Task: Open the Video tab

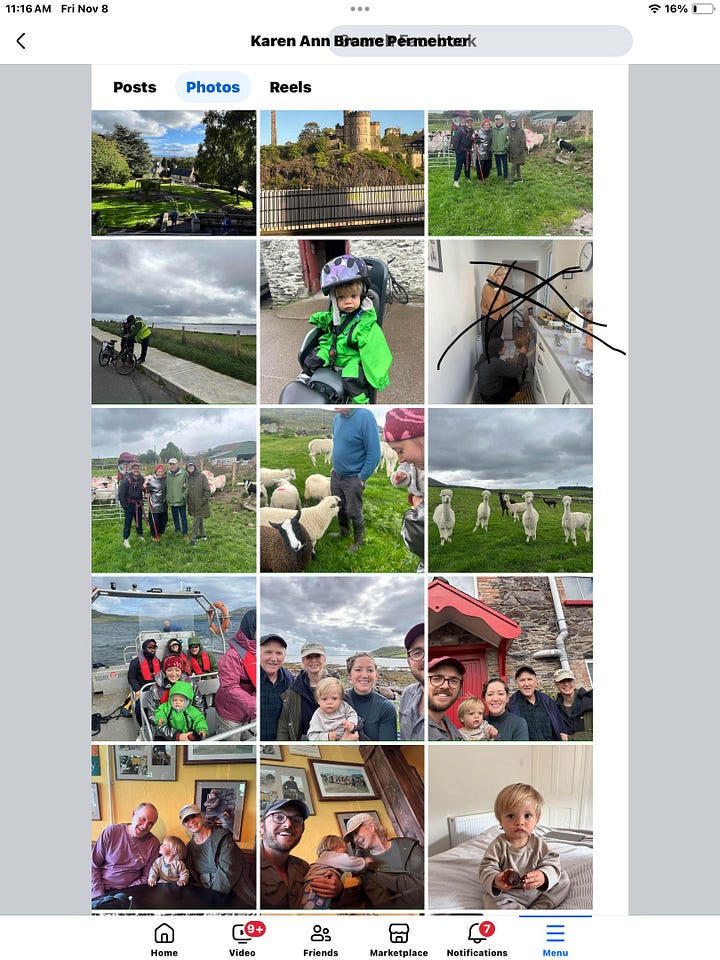Action: coord(243,939)
